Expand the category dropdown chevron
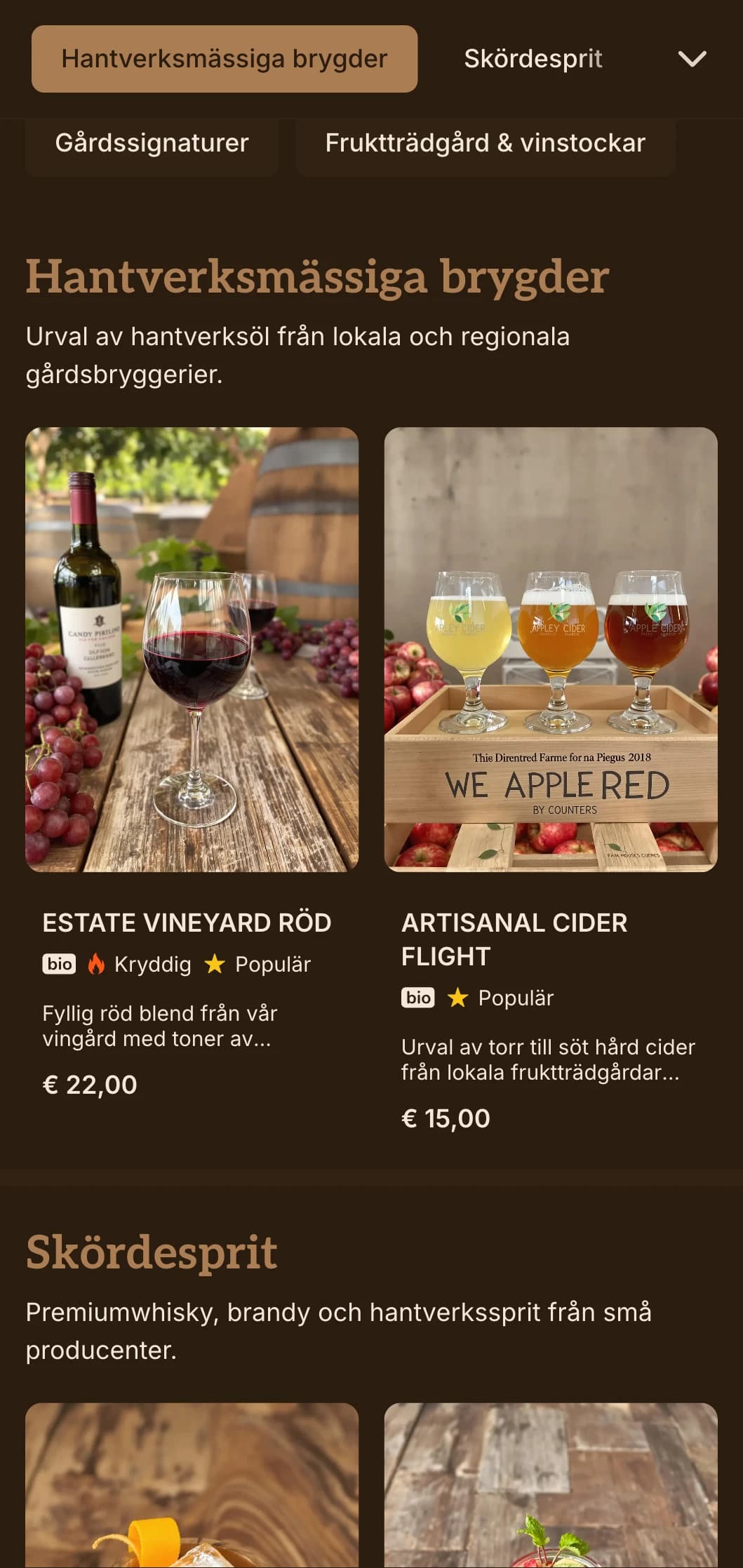Image resolution: width=743 pixels, height=1568 pixels. pos(692,59)
